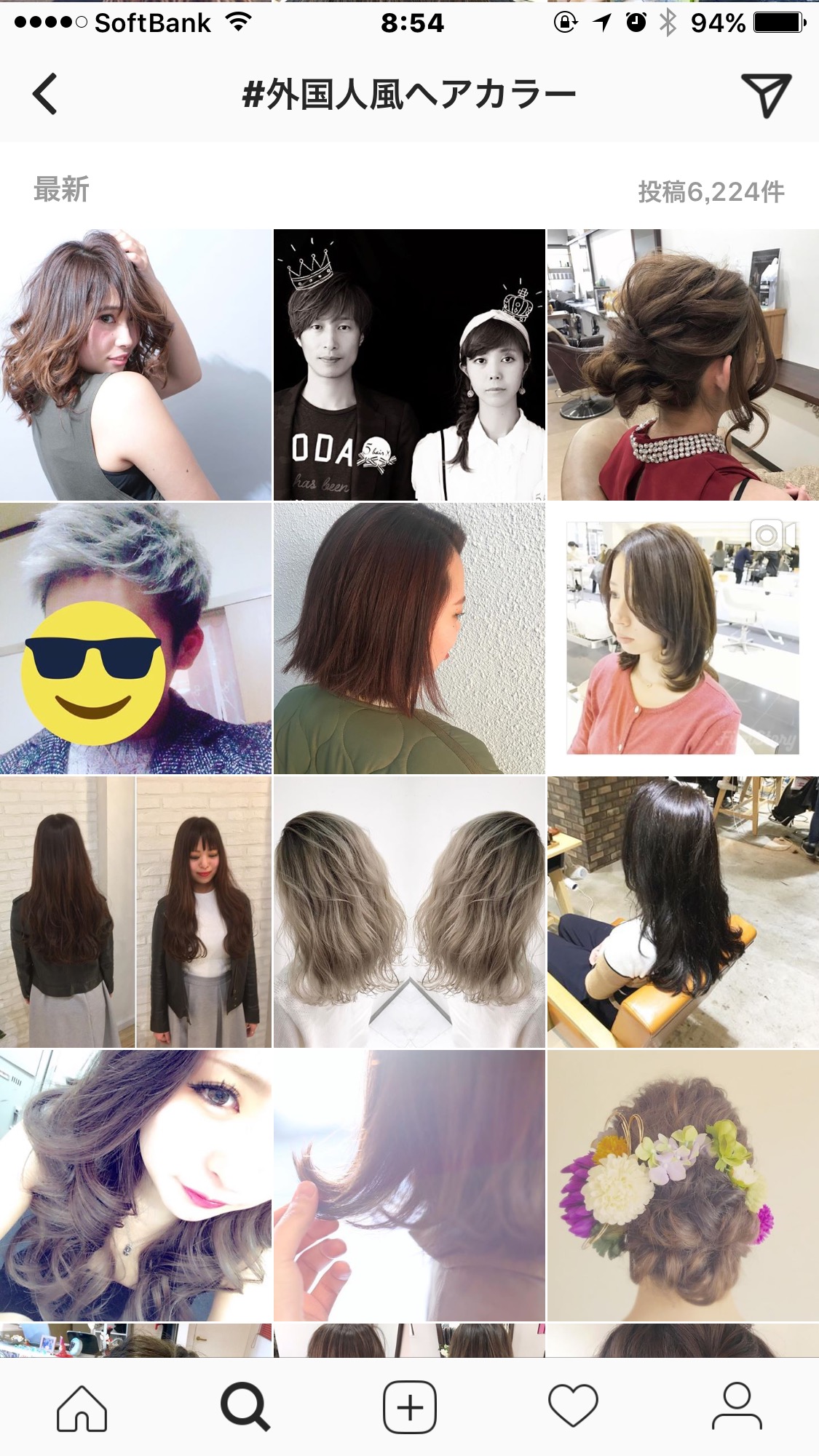Open the video post of pink cardigan woman

pyautogui.click(x=683, y=638)
